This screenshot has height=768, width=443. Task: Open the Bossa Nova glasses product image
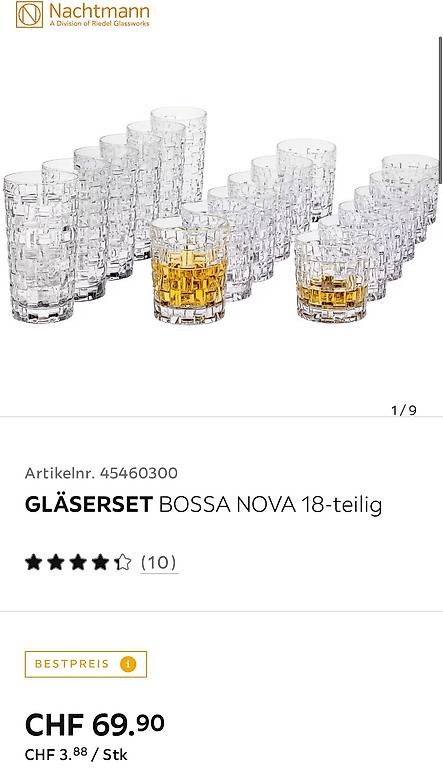222,216
